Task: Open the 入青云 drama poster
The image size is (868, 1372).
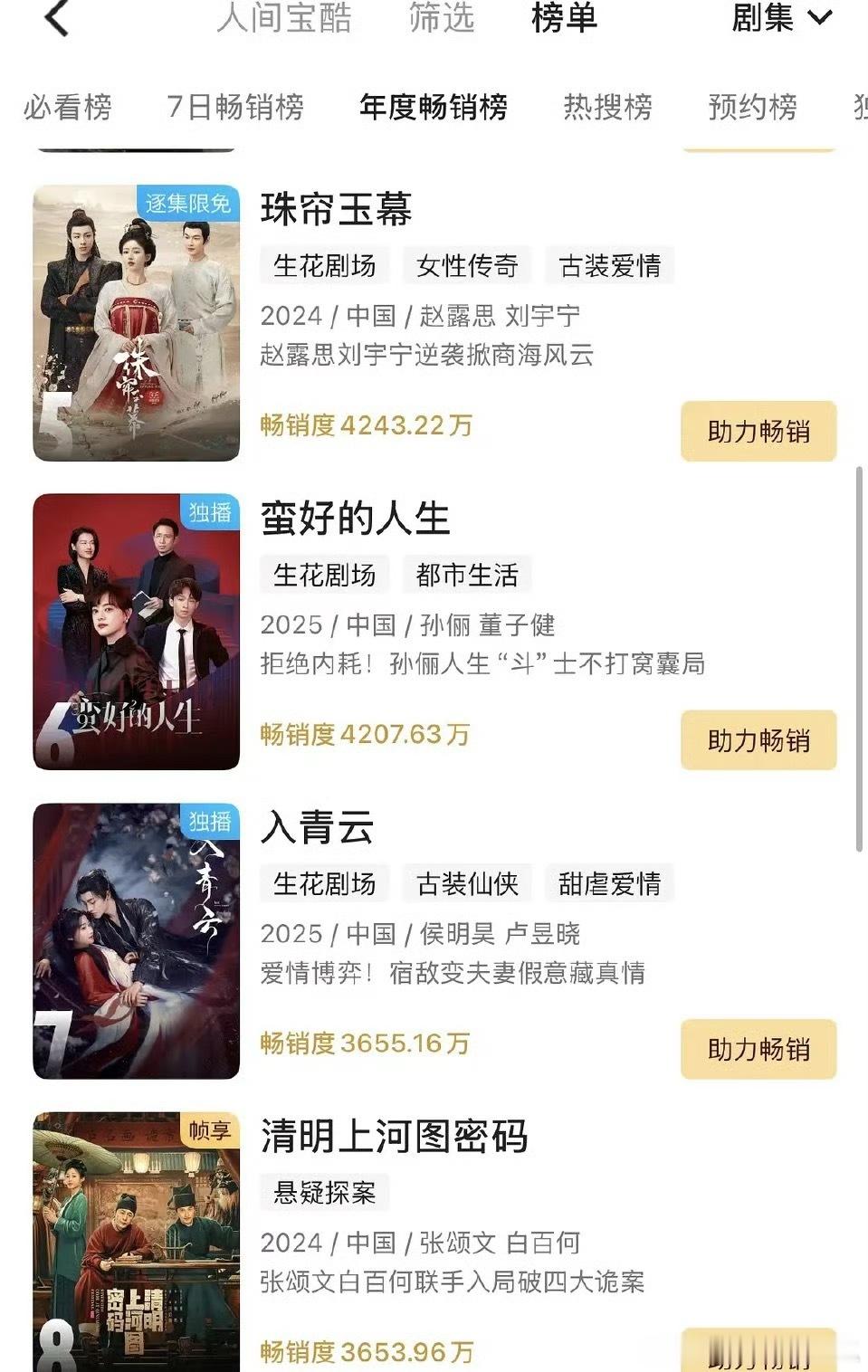Action: [137, 941]
